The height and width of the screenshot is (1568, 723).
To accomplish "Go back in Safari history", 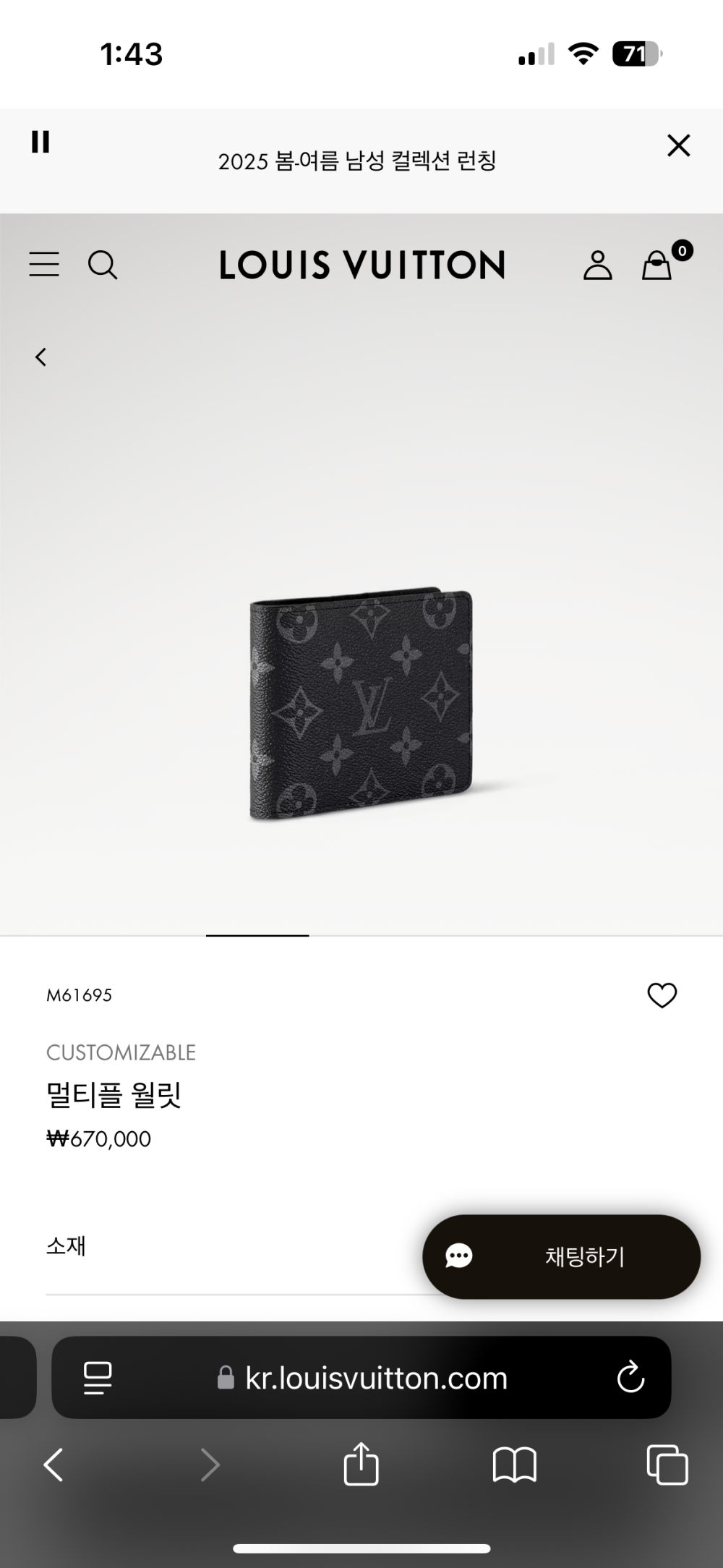I will [54, 1465].
